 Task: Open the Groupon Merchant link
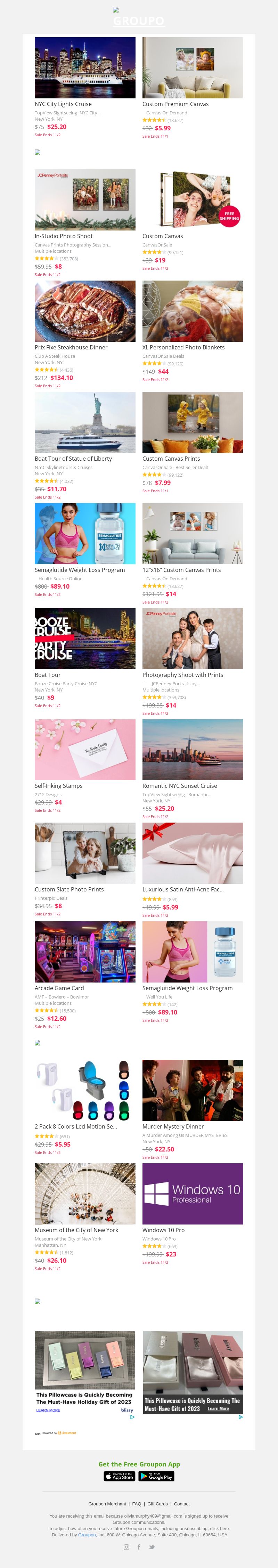coord(107,1503)
